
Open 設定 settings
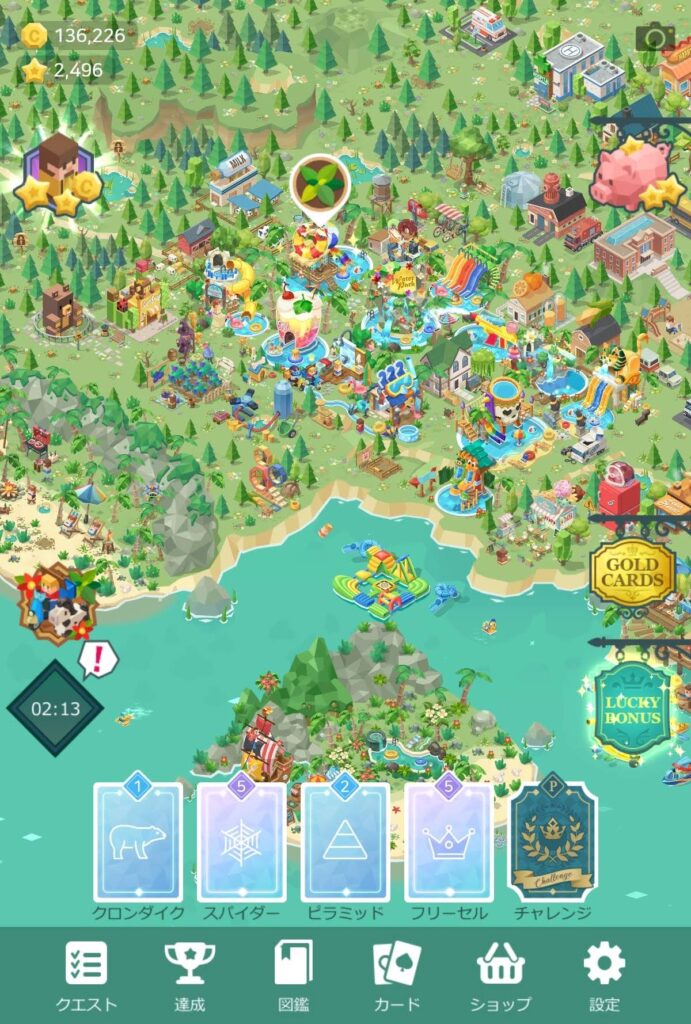click(604, 976)
